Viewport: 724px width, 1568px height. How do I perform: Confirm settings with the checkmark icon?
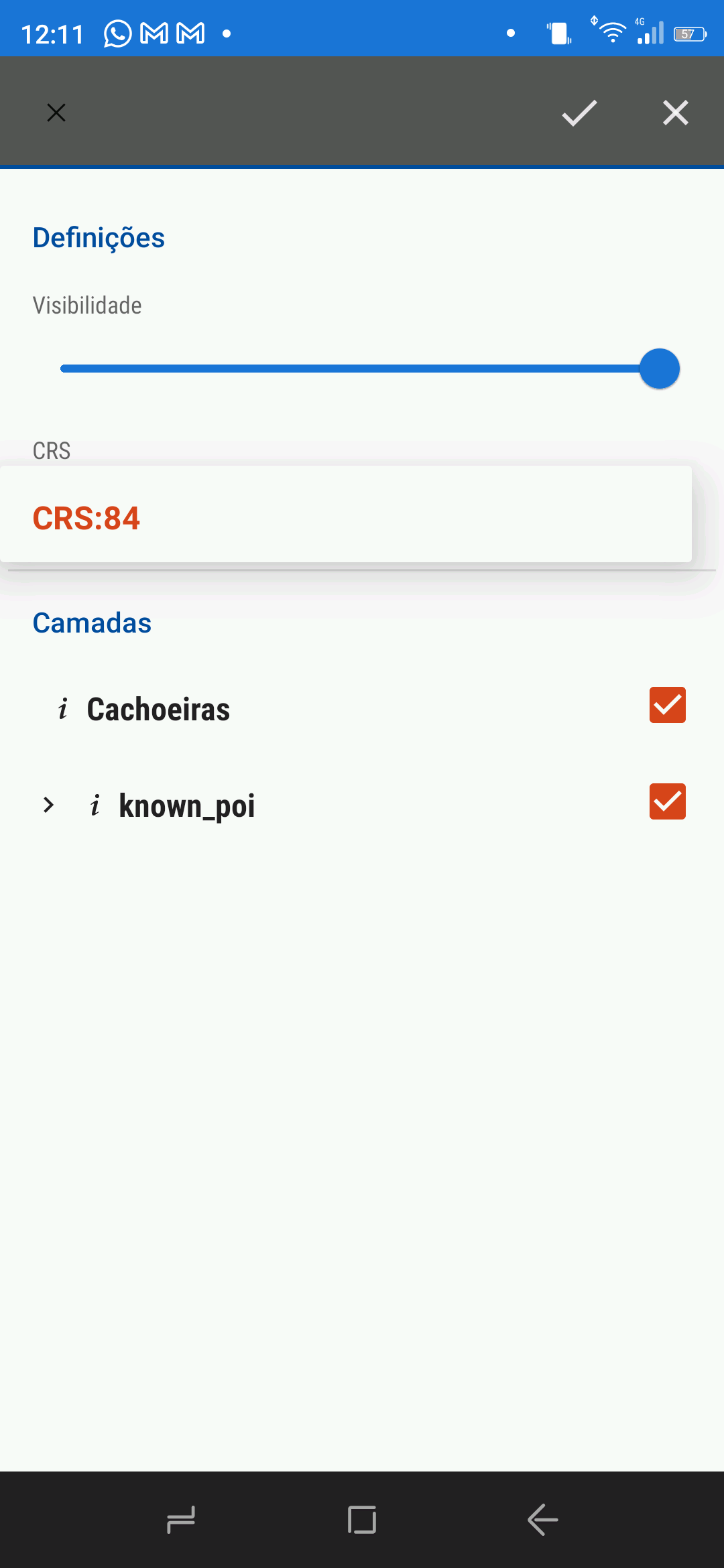pyautogui.click(x=579, y=113)
